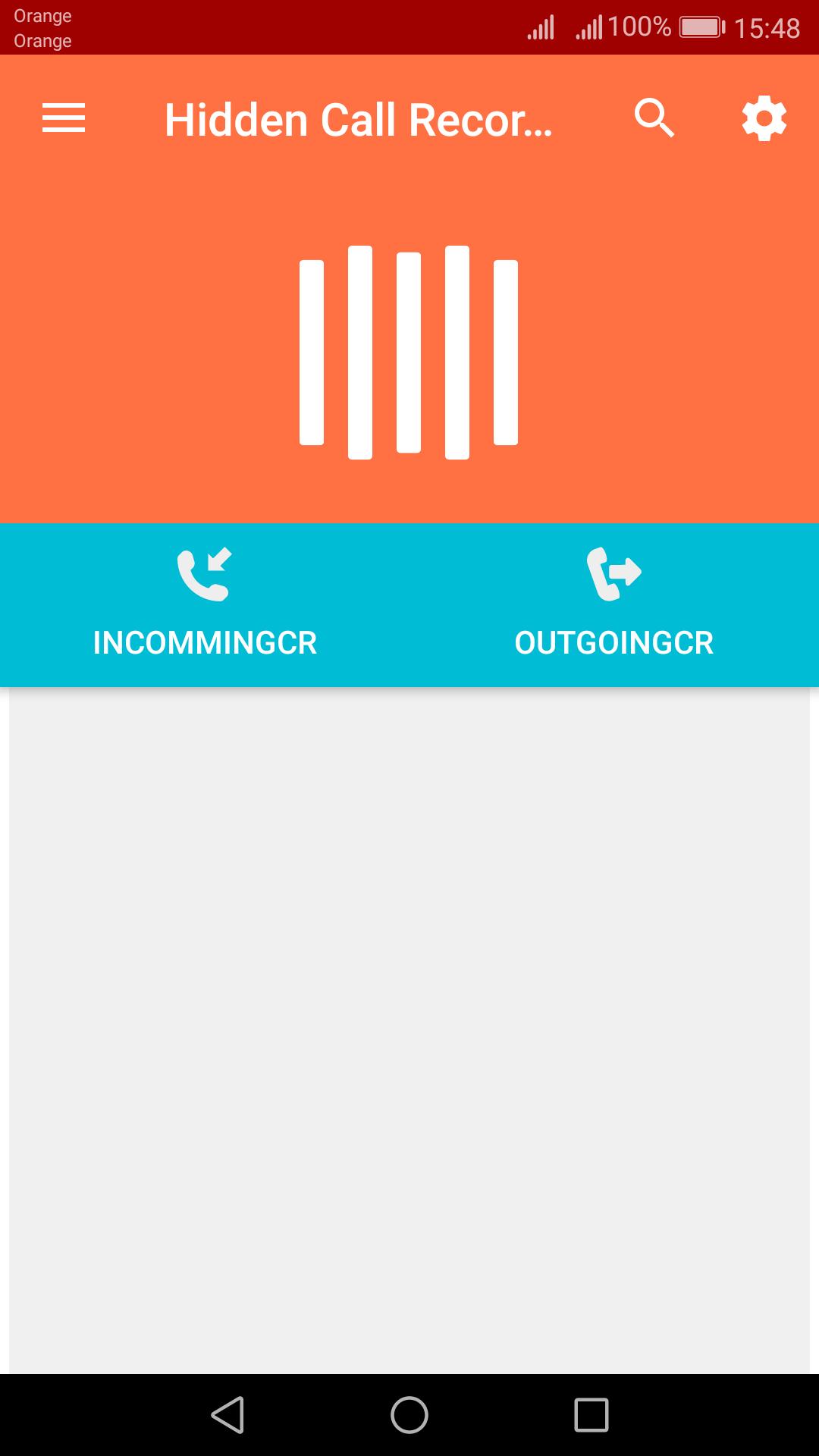Switch to the INCOMMINGCR tab
819x1456 pixels.
(x=205, y=605)
